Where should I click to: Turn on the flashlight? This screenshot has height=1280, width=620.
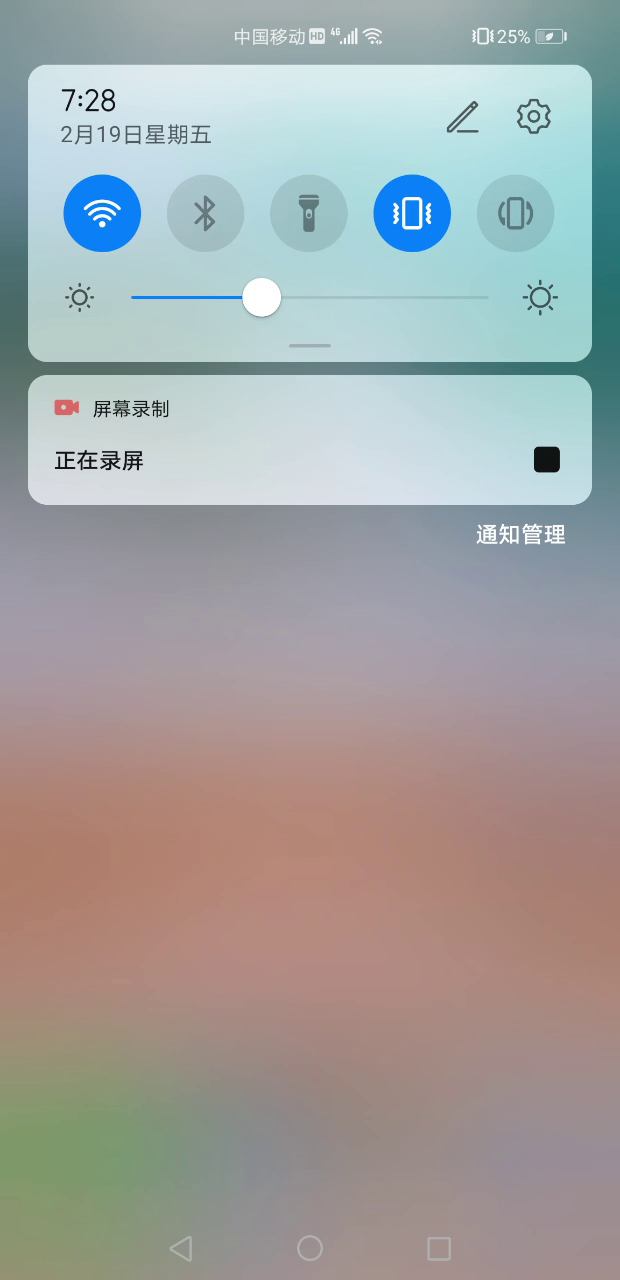[309, 213]
